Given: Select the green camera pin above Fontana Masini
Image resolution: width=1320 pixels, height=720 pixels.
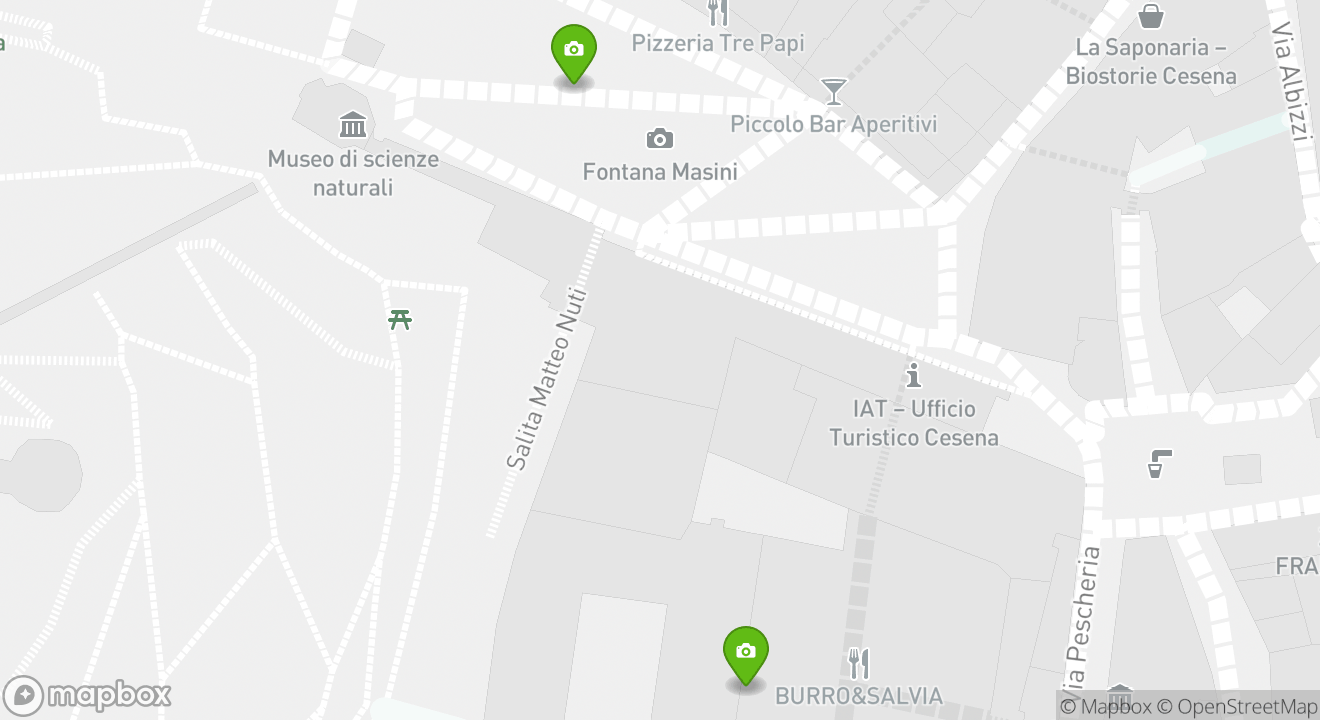Looking at the screenshot, I should [574, 51].
